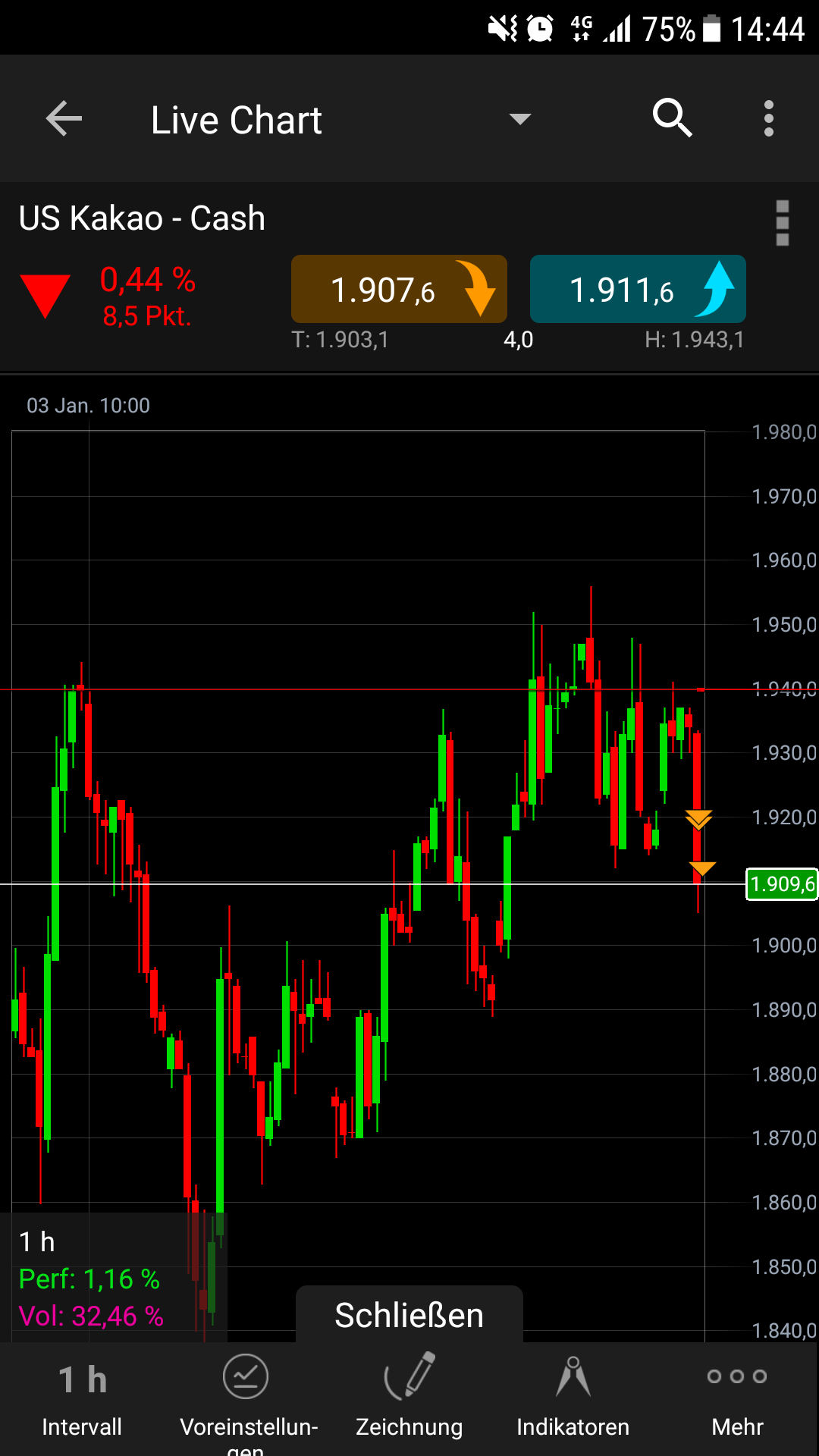Tap the battery indicator in status bar
Screen dimensions: 819x1456
point(711,29)
